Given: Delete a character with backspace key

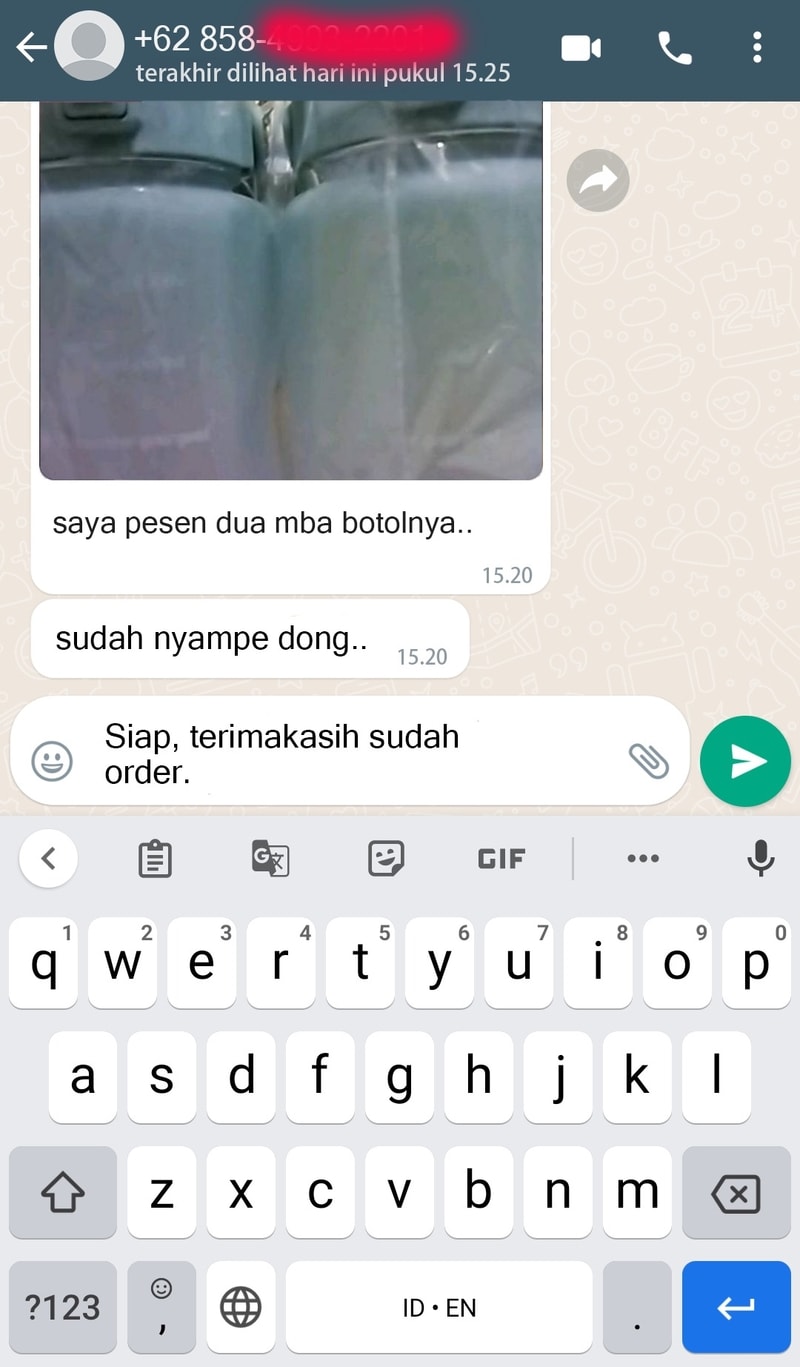Looking at the screenshot, I should click(736, 1193).
